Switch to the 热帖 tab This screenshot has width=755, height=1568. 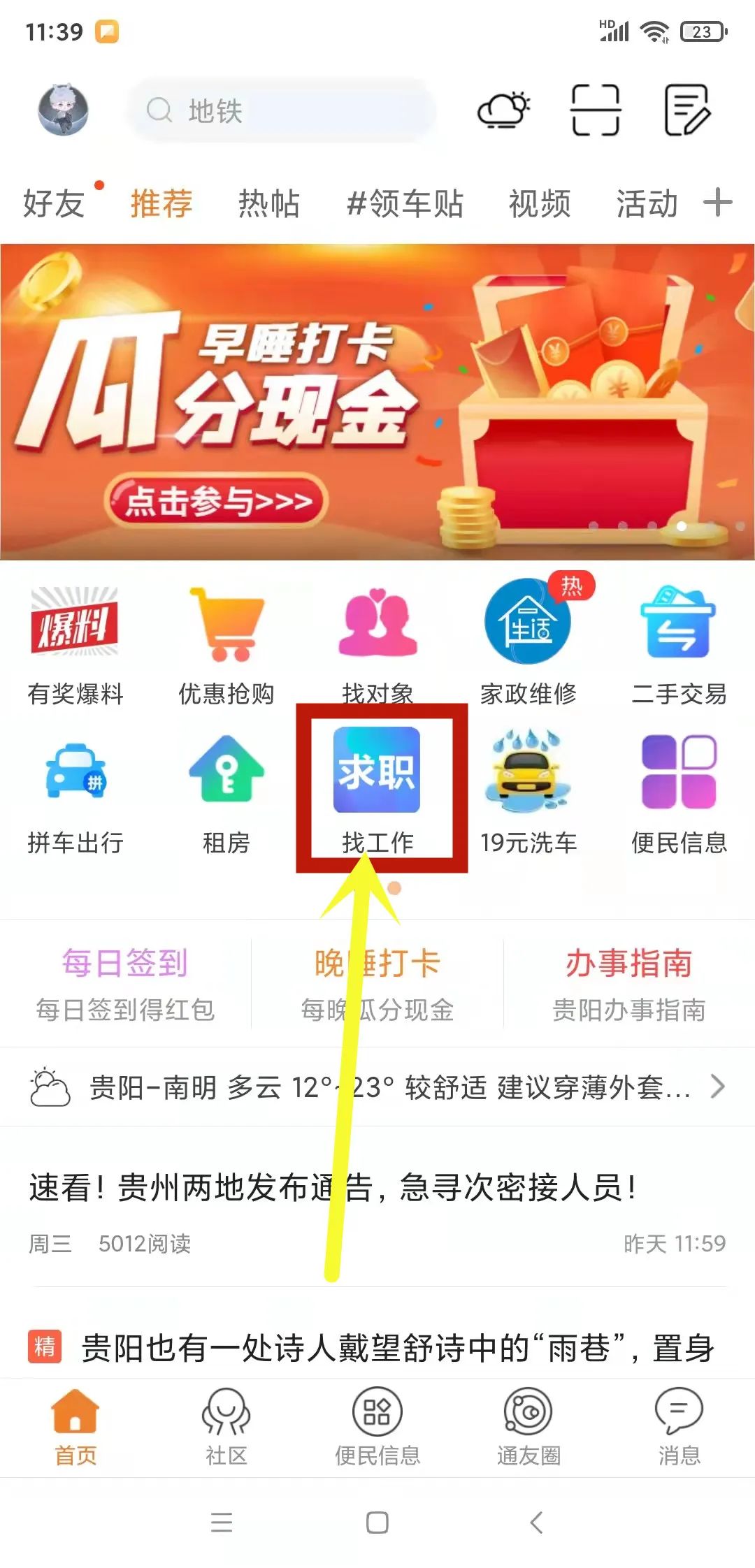269,203
